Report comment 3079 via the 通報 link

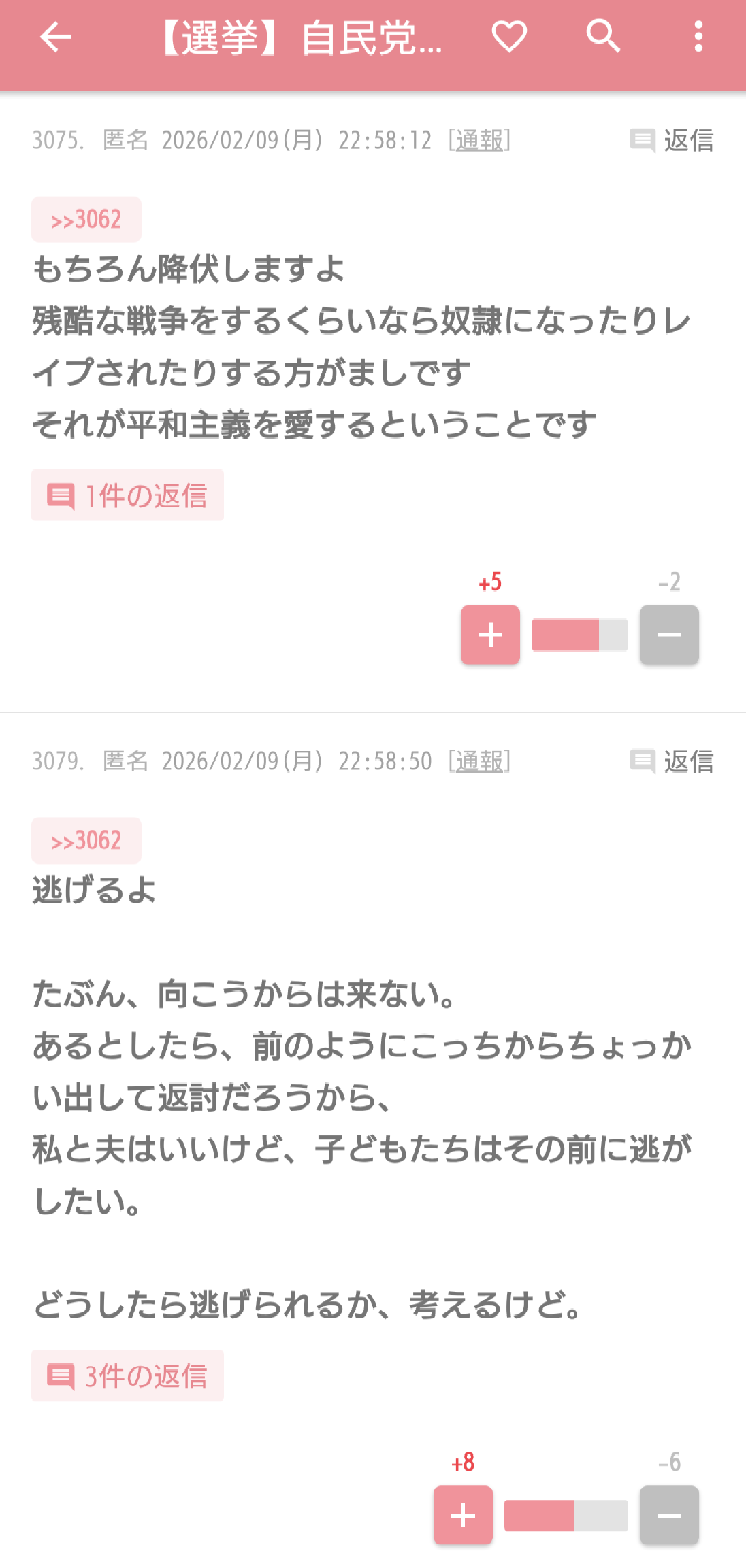coord(479,762)
